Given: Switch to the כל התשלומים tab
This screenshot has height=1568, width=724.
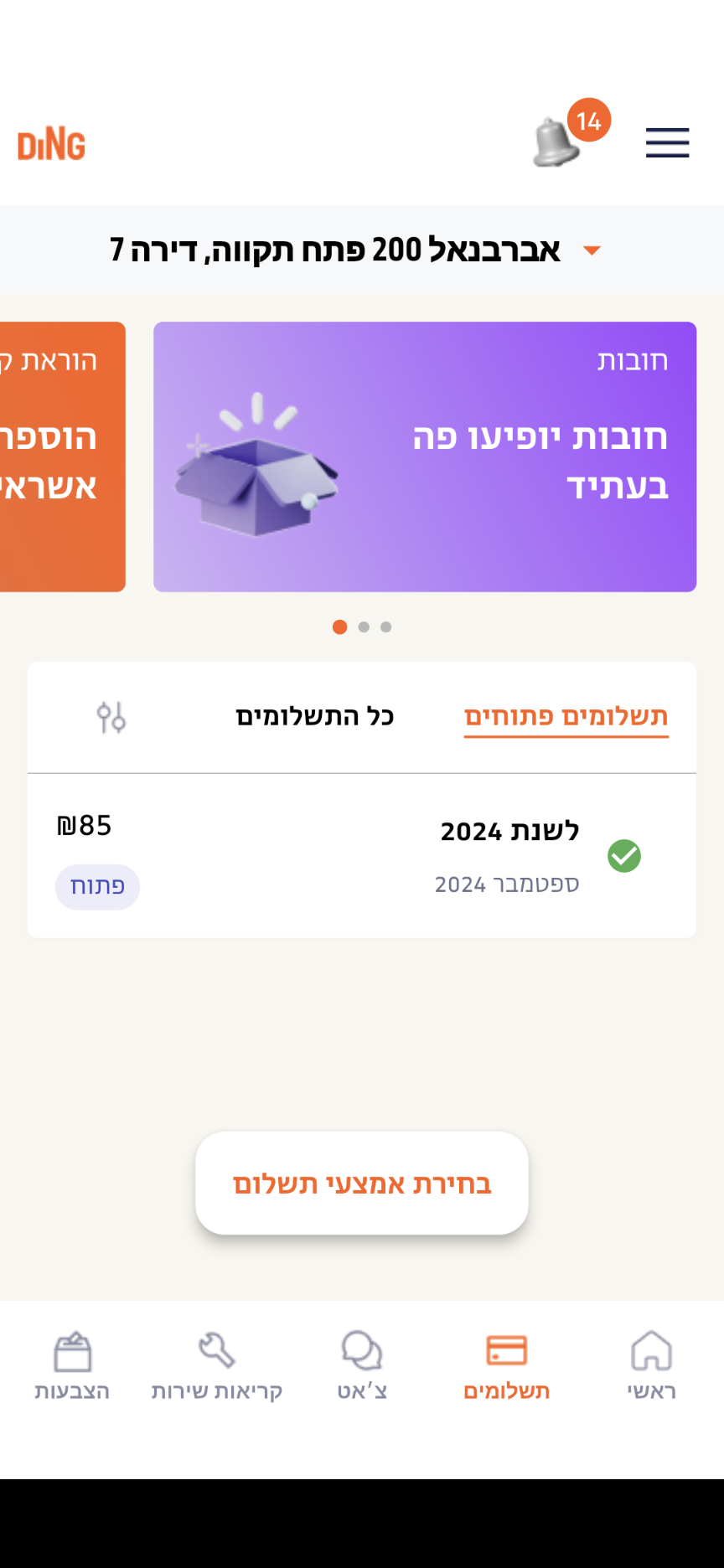Looking at the screenshot, I should tap(314, 717).
